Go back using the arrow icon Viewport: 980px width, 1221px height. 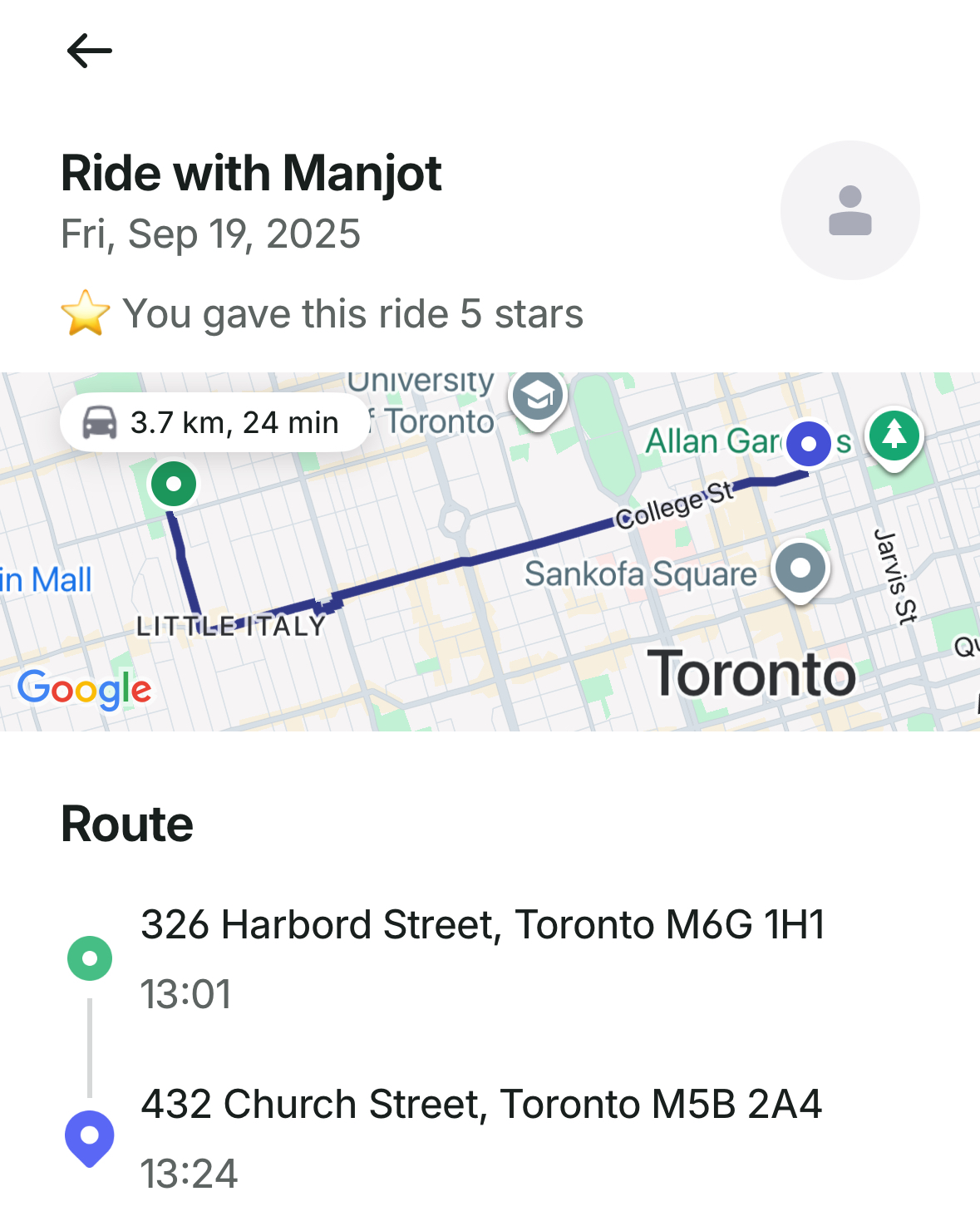(89, 52)
